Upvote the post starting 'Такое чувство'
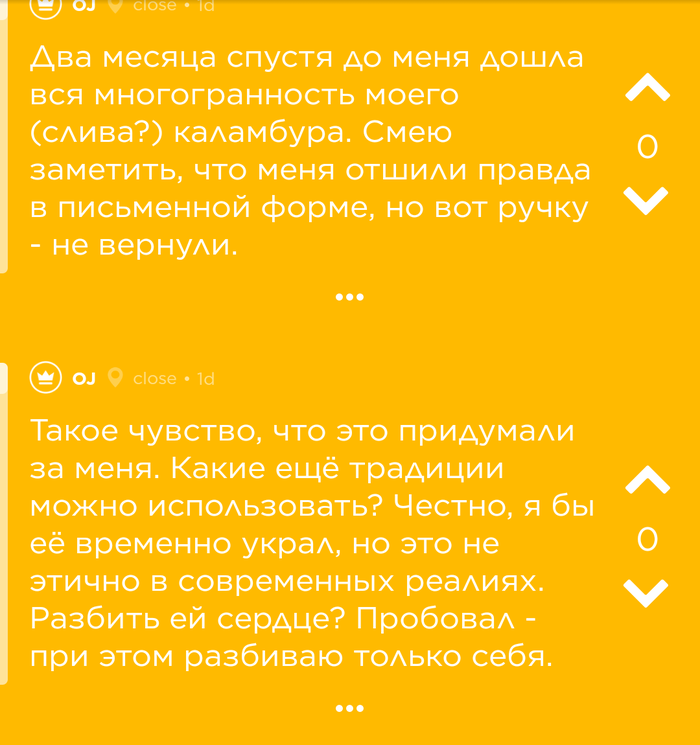 point(647,482)
